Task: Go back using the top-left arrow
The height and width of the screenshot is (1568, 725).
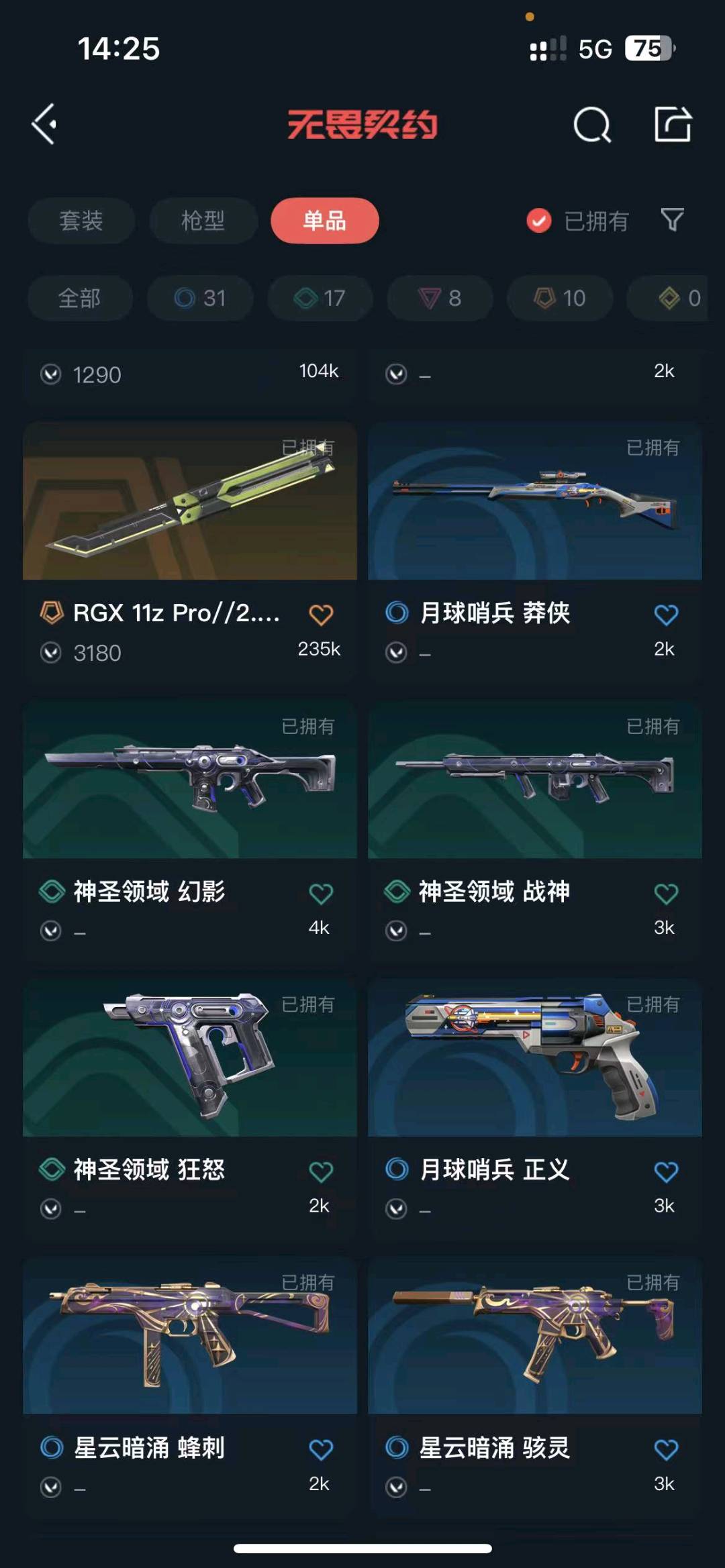Action: coord(44,124)
